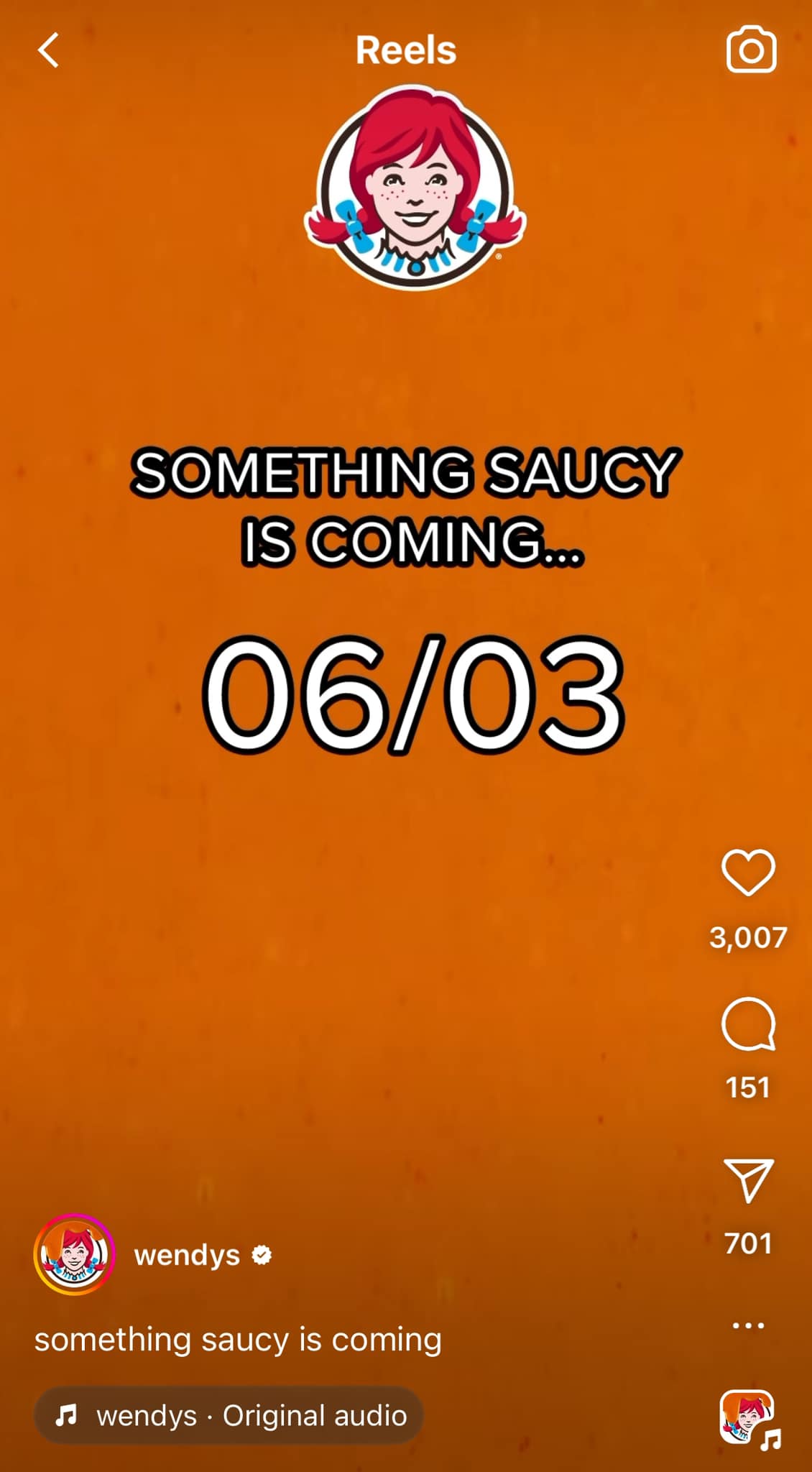Expand the caption something saucy is coming
Viewport: 812px width, 1472px height.
[238, 1340]
